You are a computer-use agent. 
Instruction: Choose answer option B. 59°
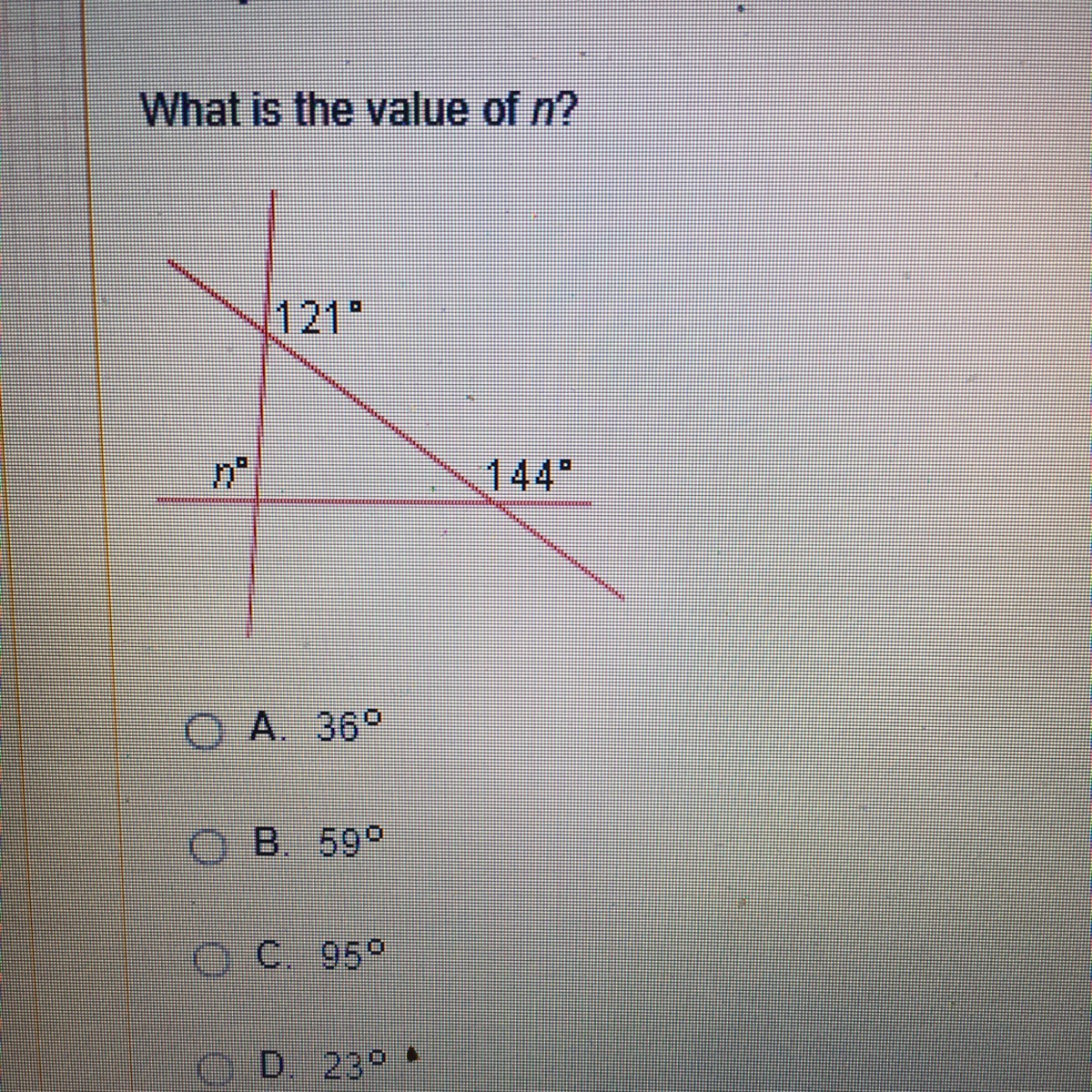point(207,845)
